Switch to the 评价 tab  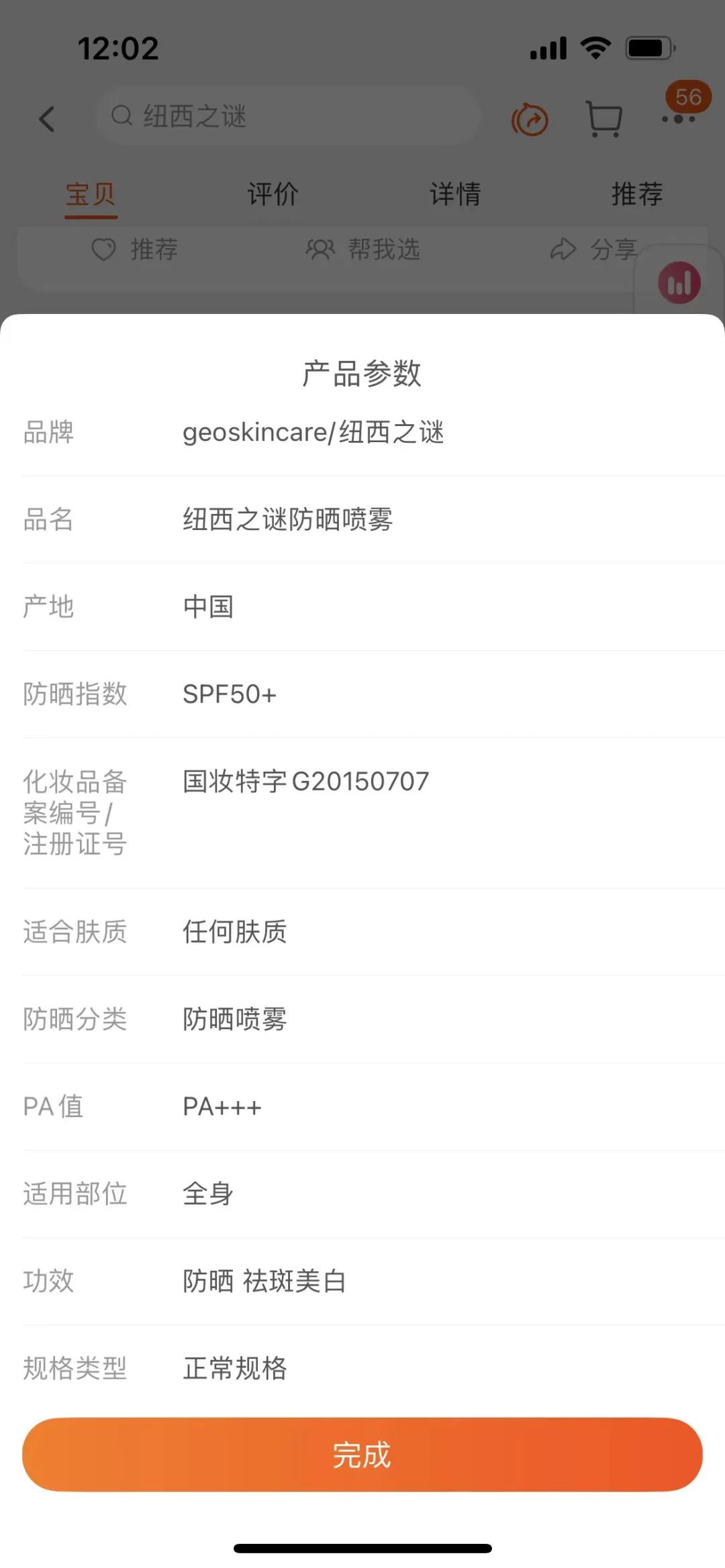coord(273,195)
